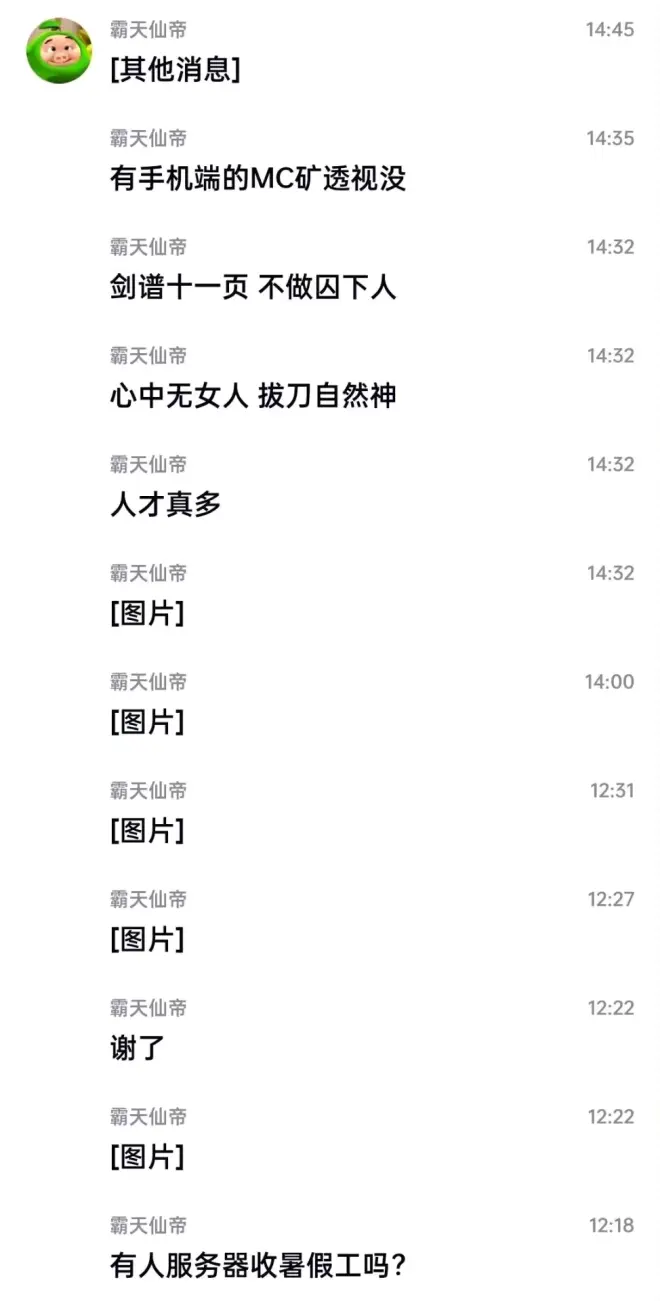
Task: Open the [图片] message from 12:27
Action: (147, 940)
